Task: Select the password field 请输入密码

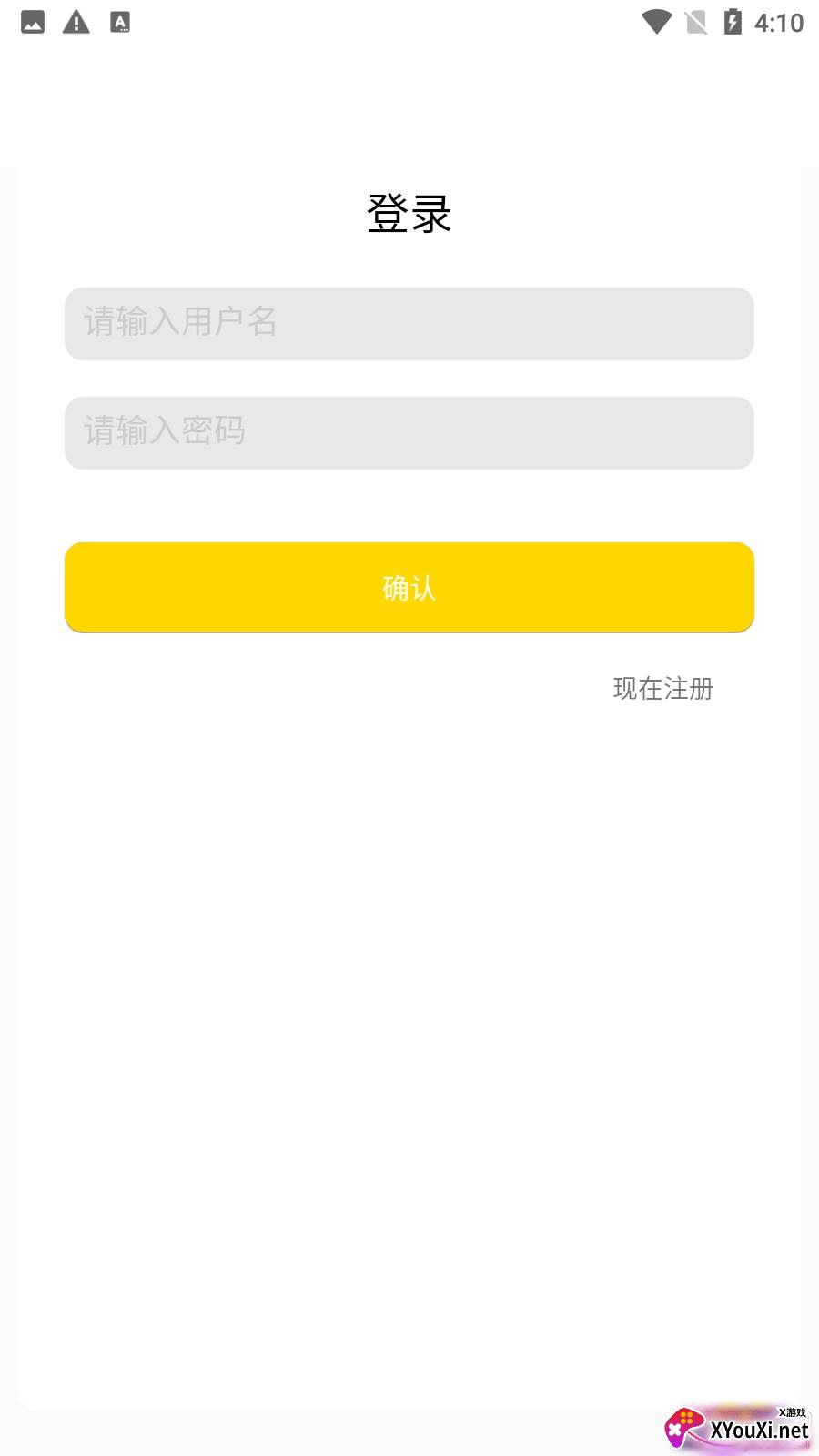Action: point(409,432)
